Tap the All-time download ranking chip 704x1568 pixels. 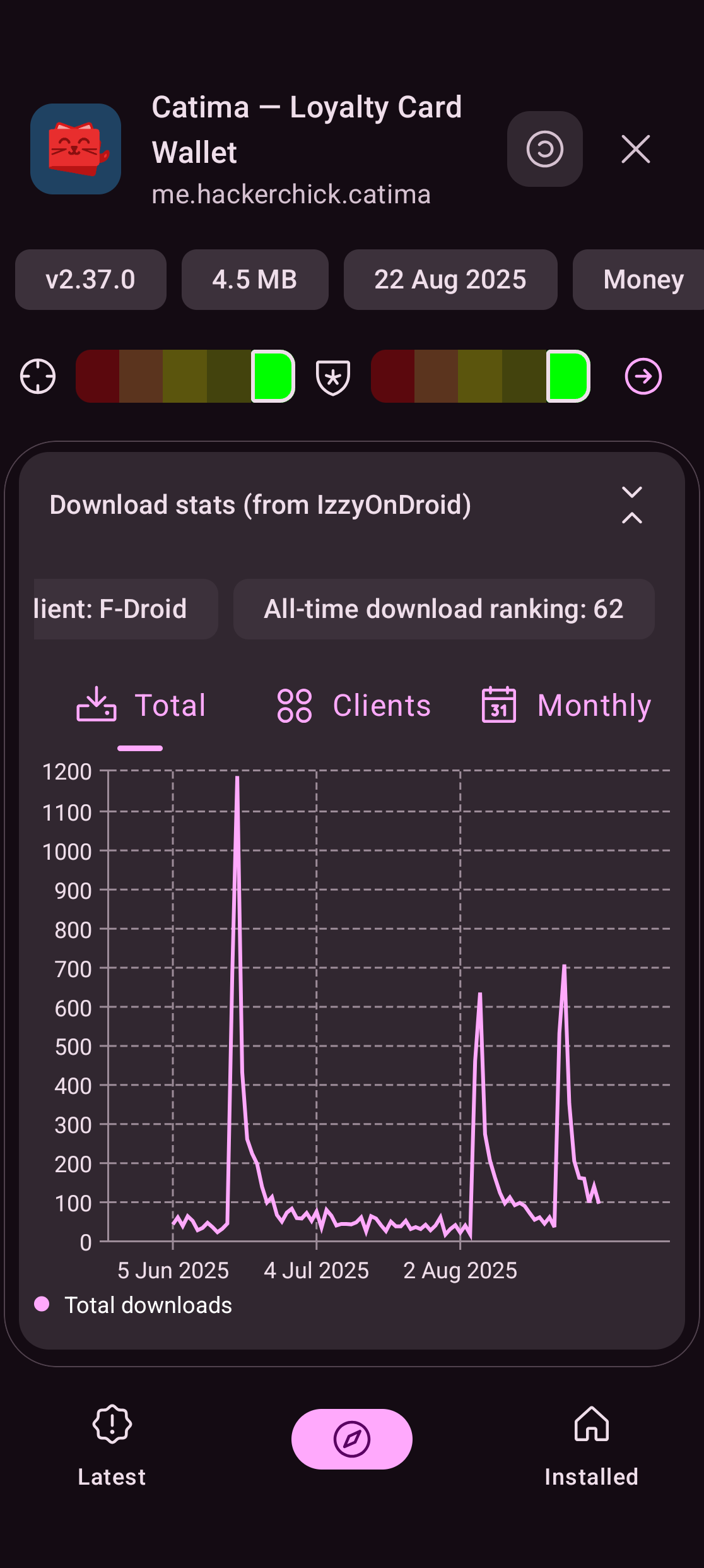(x=443, y=609)
